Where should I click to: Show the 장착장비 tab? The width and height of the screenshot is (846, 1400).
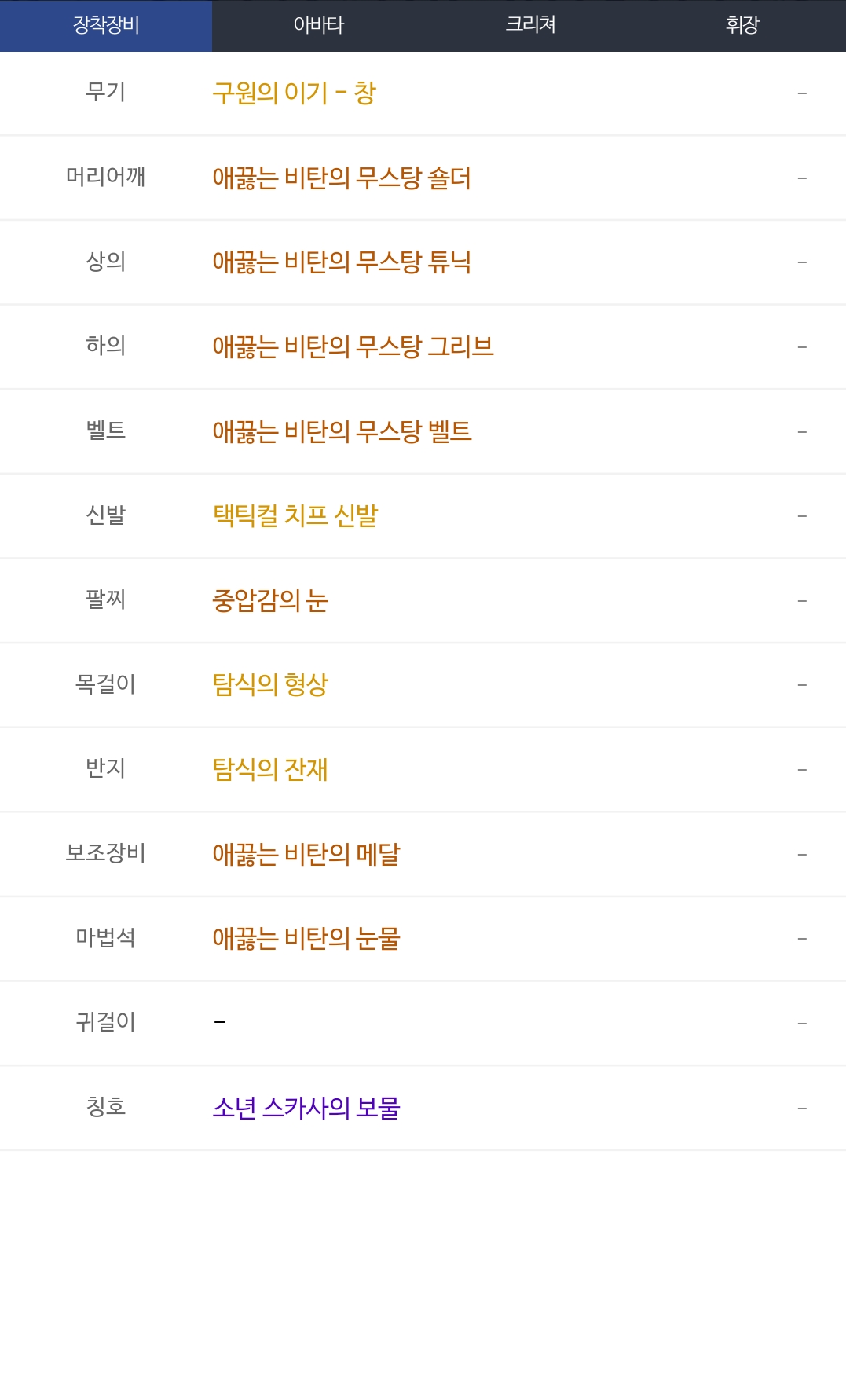click(x=106, y=25)
